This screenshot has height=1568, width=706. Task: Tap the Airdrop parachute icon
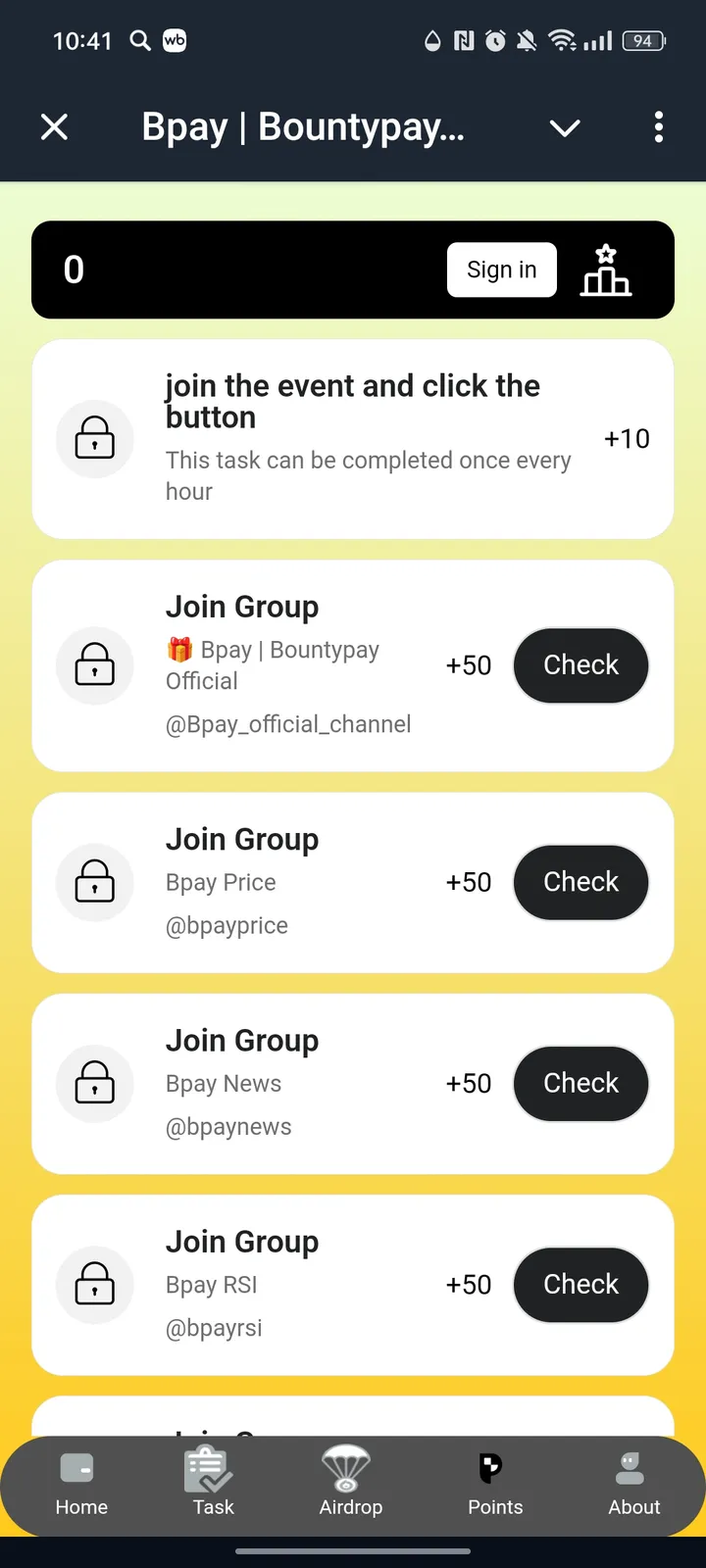pos(349,1466)
